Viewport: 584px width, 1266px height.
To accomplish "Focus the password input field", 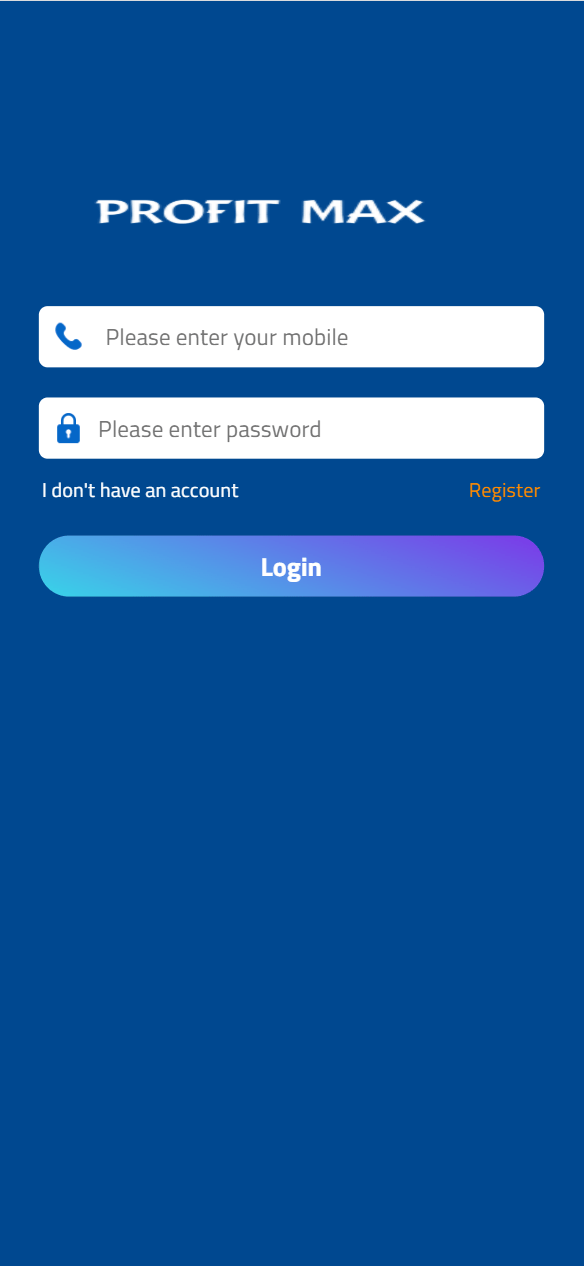I will (x=291, y=428).
